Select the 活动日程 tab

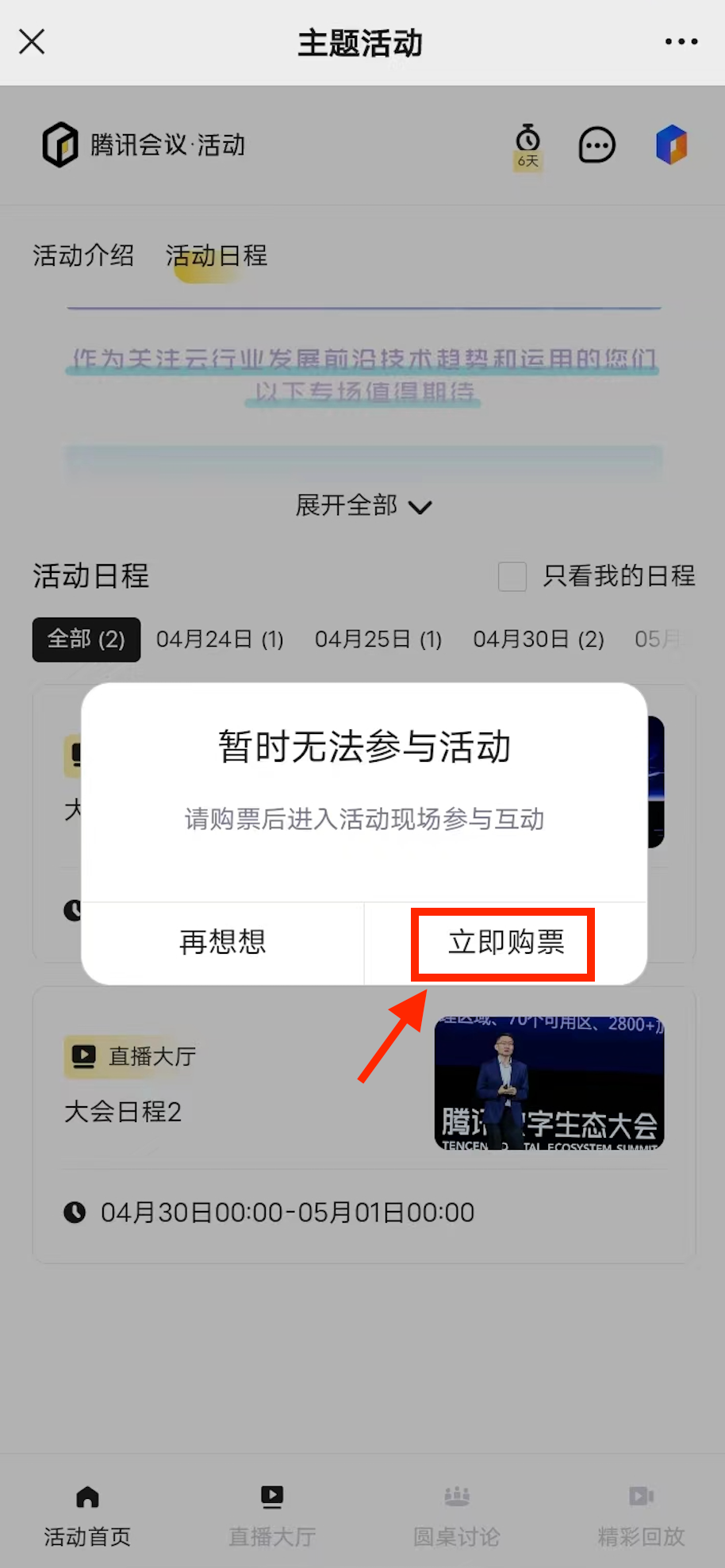tap(216, 256)
